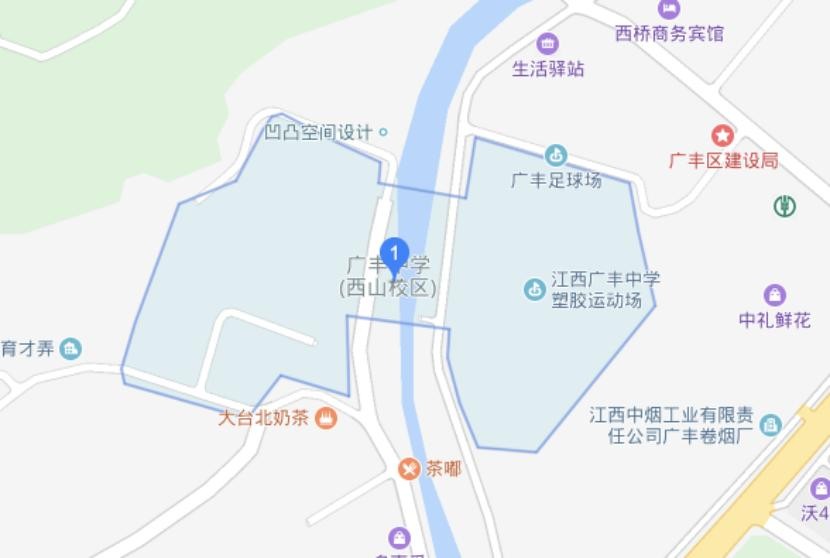830x558 pixels.
Task: Tap the 茶嘟 restaurant marker
Action: coord(409,468)
